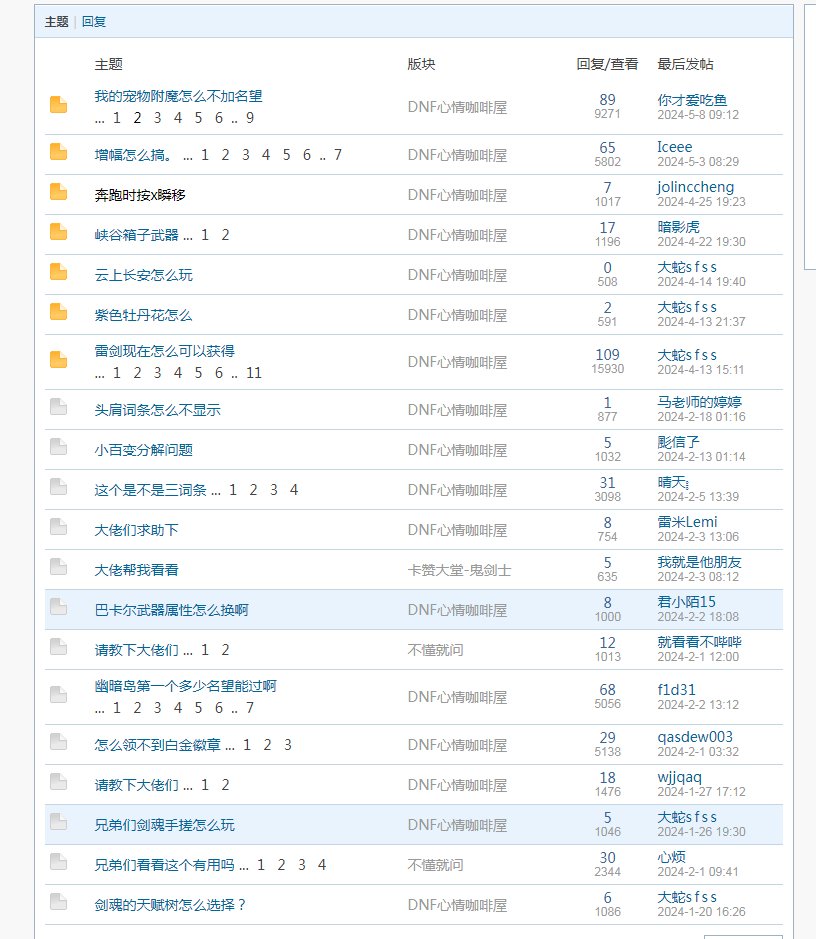Screen dimensions: 816x939
Task: Open thread 巴卡尔武器属性怎么换啊
Action: 171,610
